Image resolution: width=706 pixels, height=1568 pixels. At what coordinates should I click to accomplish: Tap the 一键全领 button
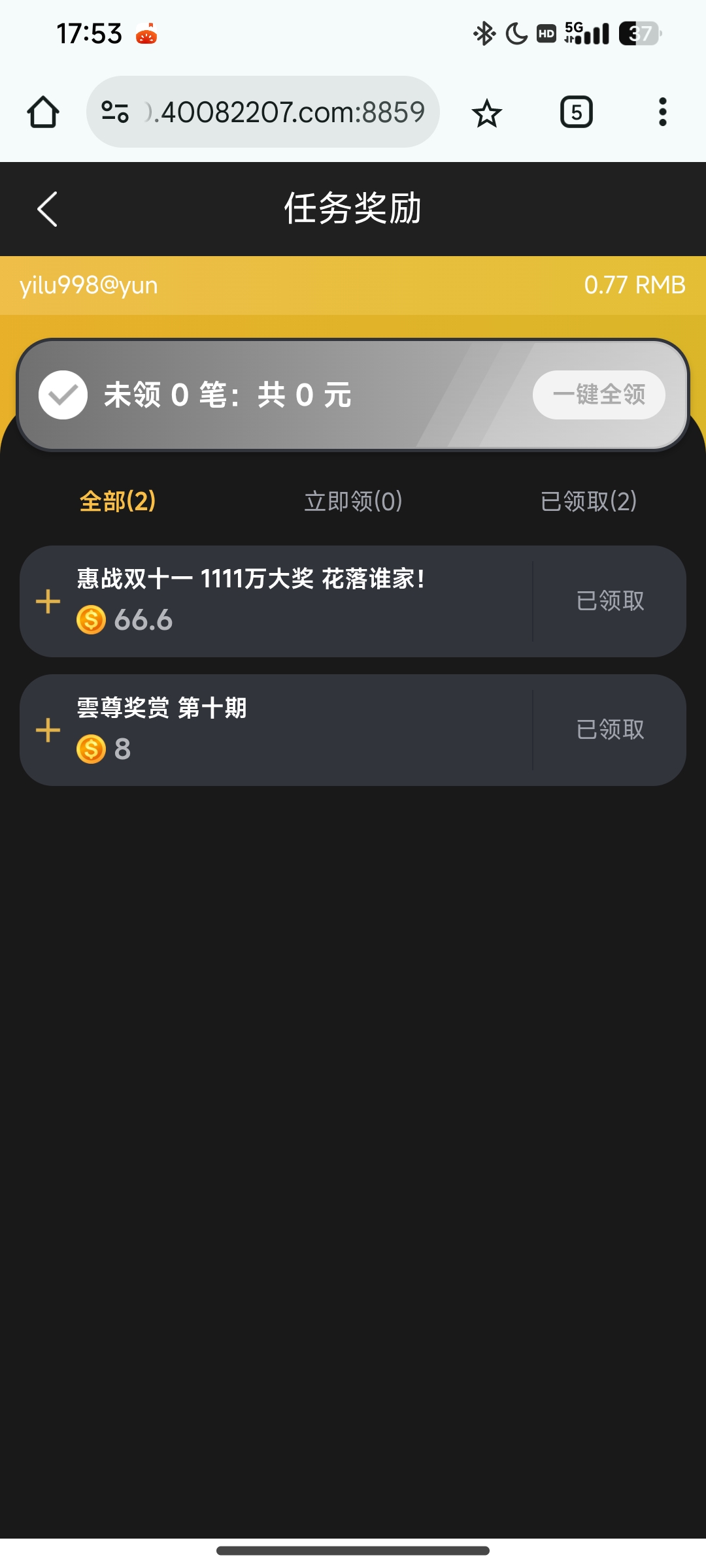599,395
